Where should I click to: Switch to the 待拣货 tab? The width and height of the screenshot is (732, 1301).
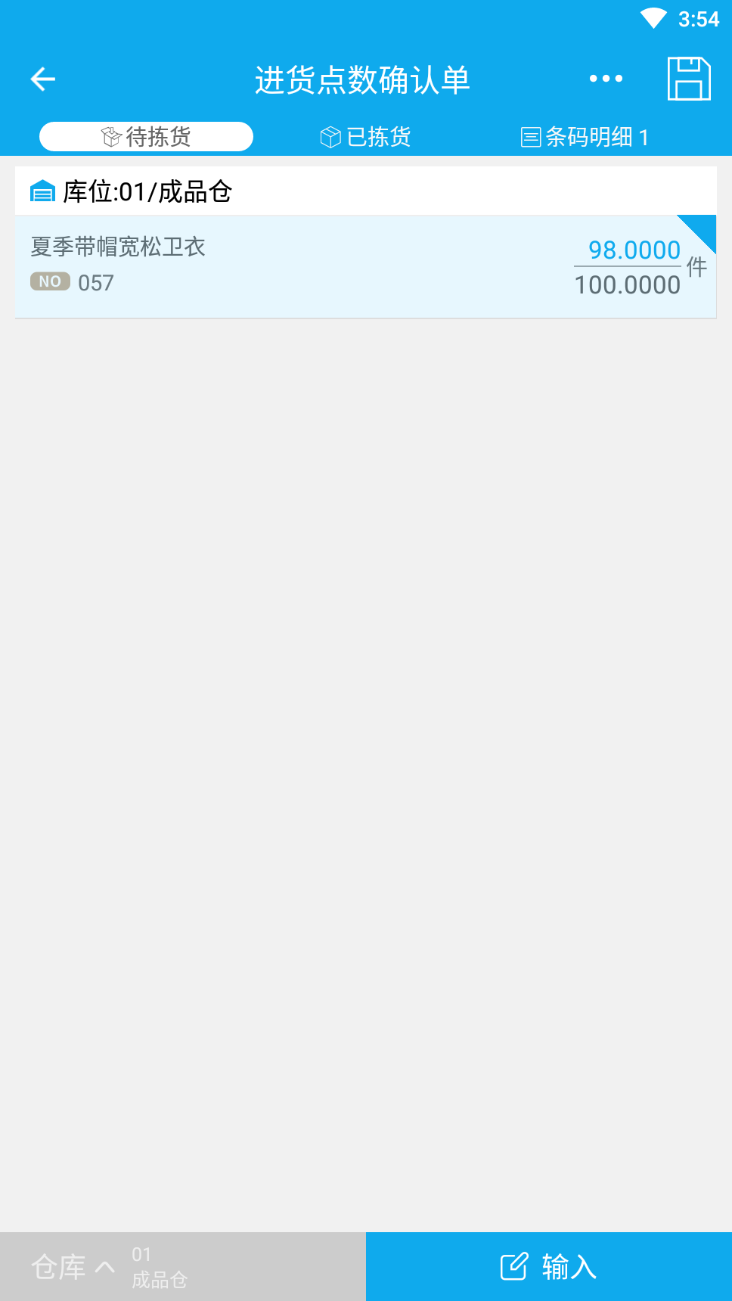(146, 137)
